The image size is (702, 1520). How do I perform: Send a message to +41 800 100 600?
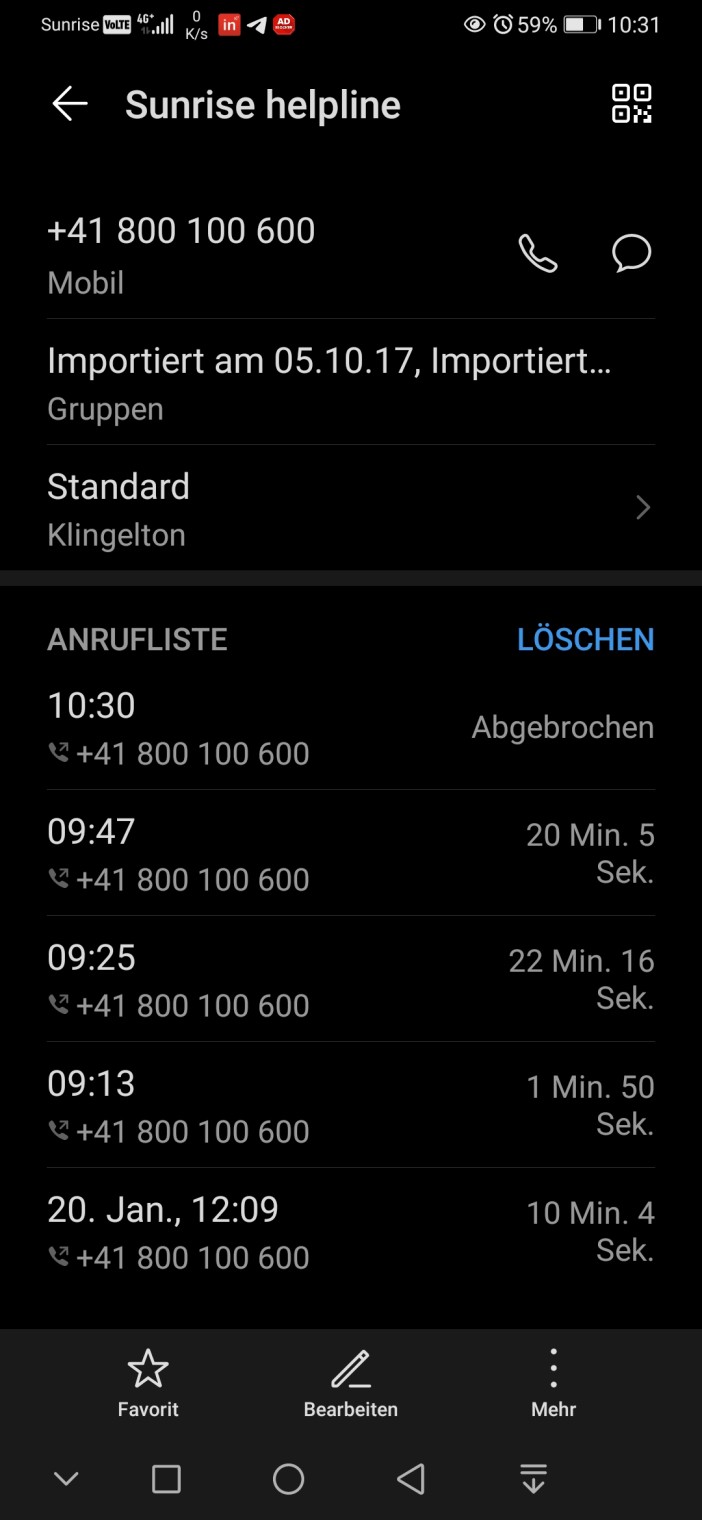click(631, 254)
